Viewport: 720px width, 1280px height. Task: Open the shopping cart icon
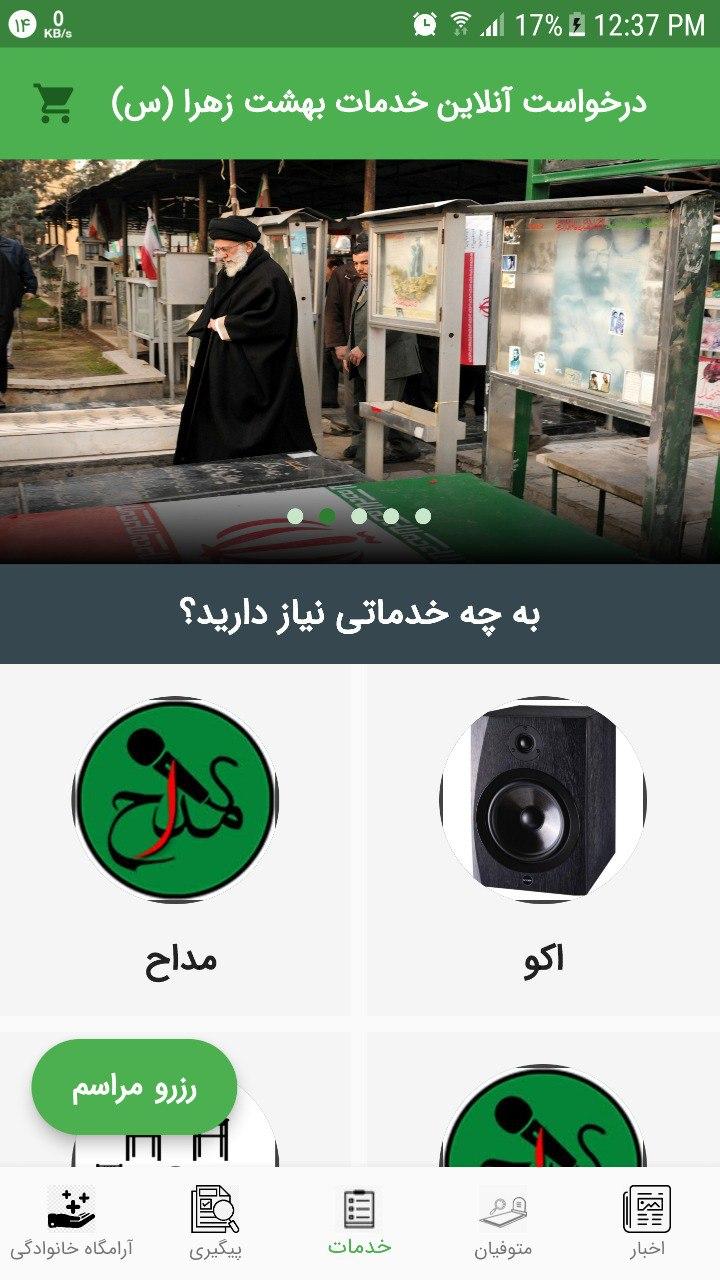(x=57, y=103)
